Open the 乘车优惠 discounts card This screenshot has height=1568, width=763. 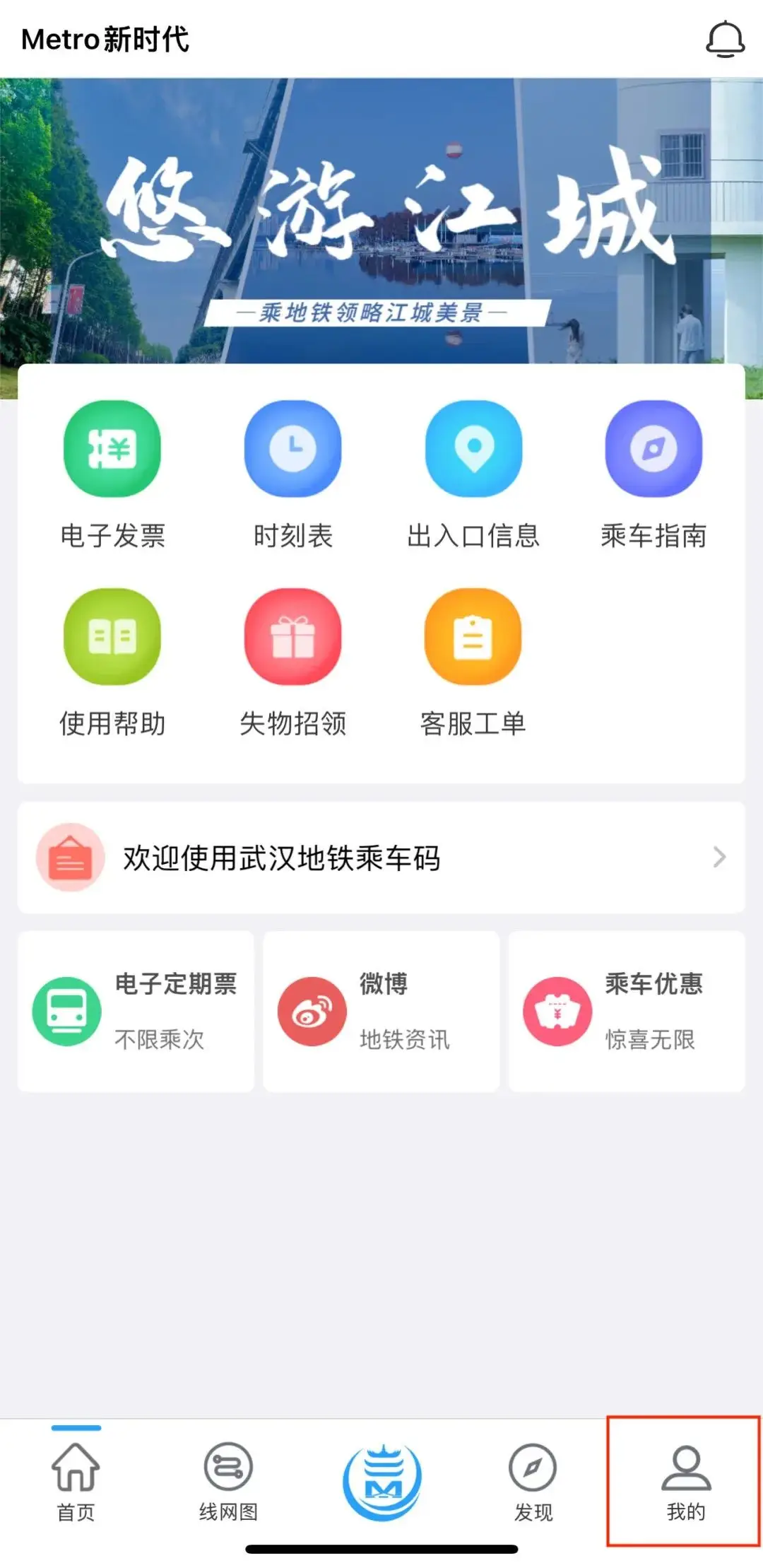(627, 1011)
